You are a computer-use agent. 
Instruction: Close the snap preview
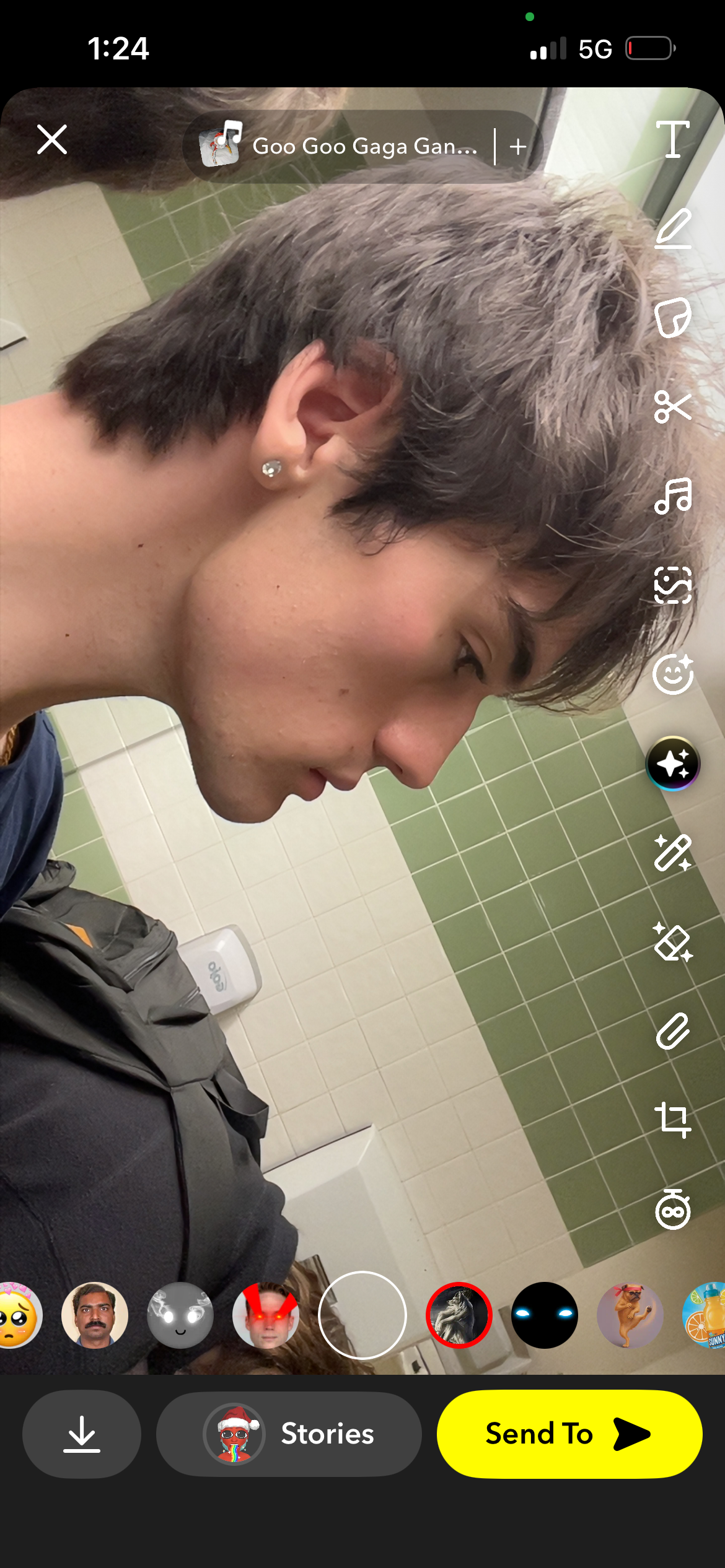click(x=52, y=139)
